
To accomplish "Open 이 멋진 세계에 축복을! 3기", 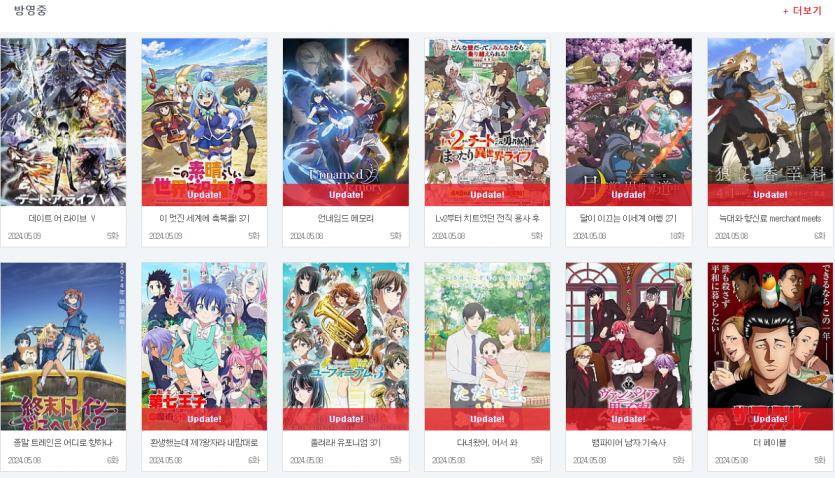I will click(204, 122).
